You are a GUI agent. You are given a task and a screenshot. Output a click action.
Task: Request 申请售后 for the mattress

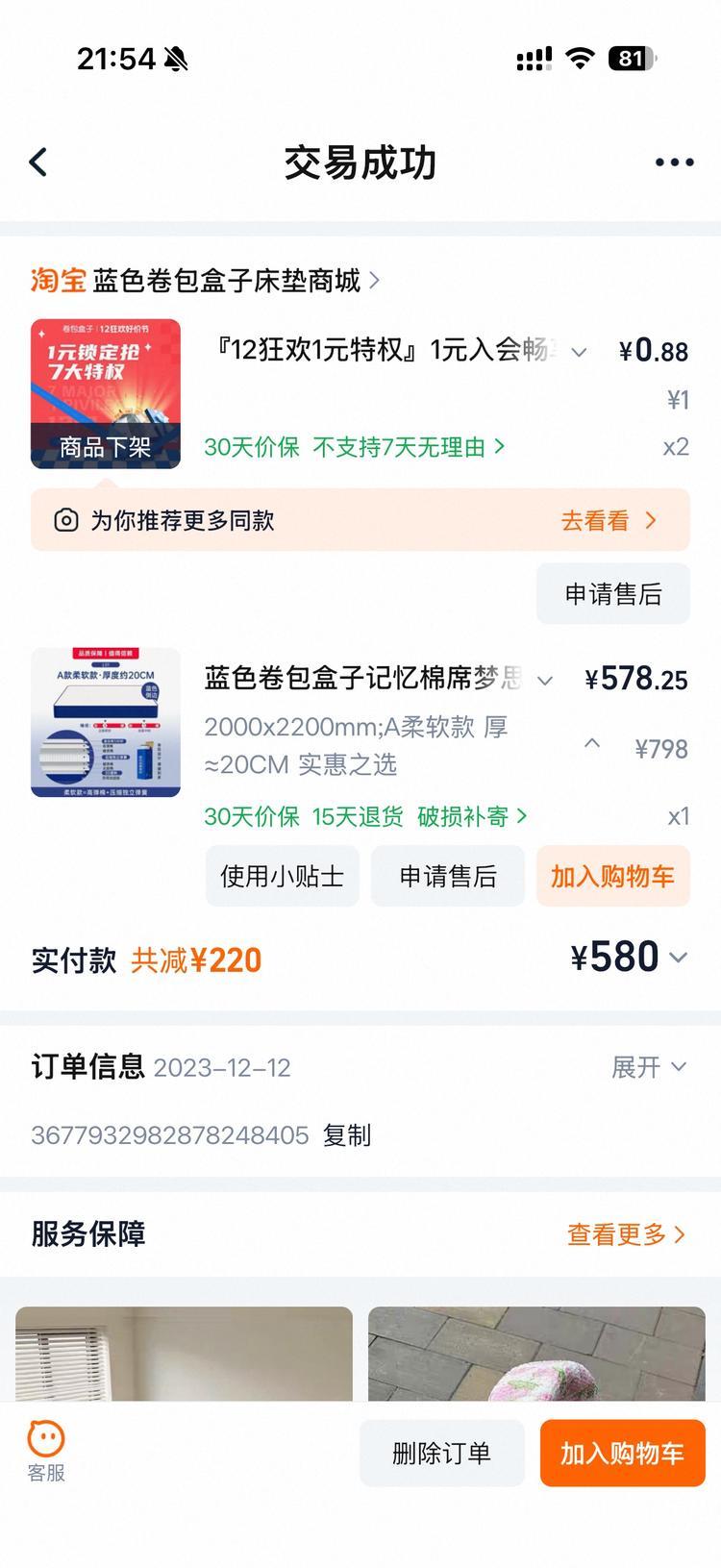[x=448, y=876]
